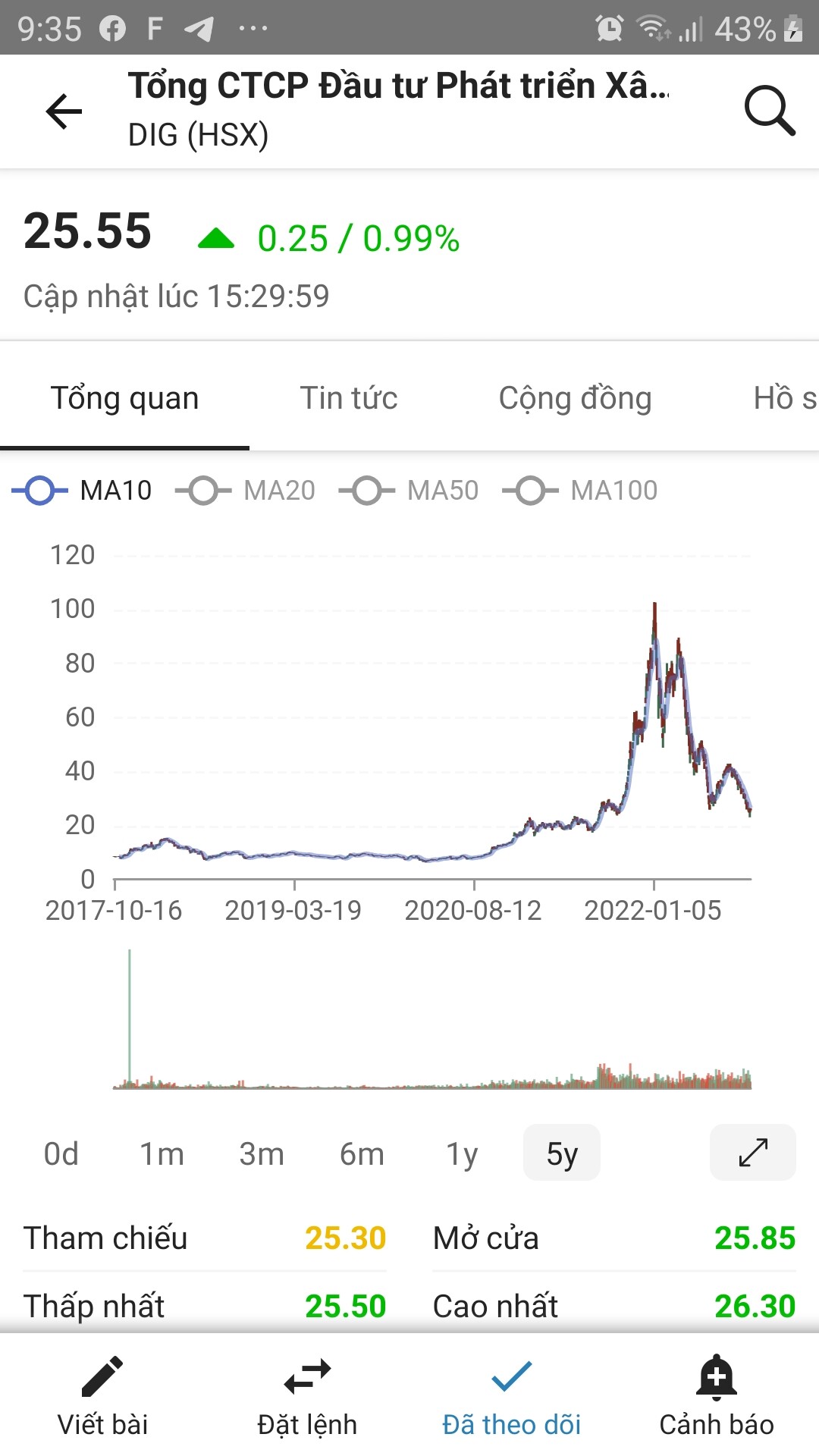Turn on the MA100 line

582,491
